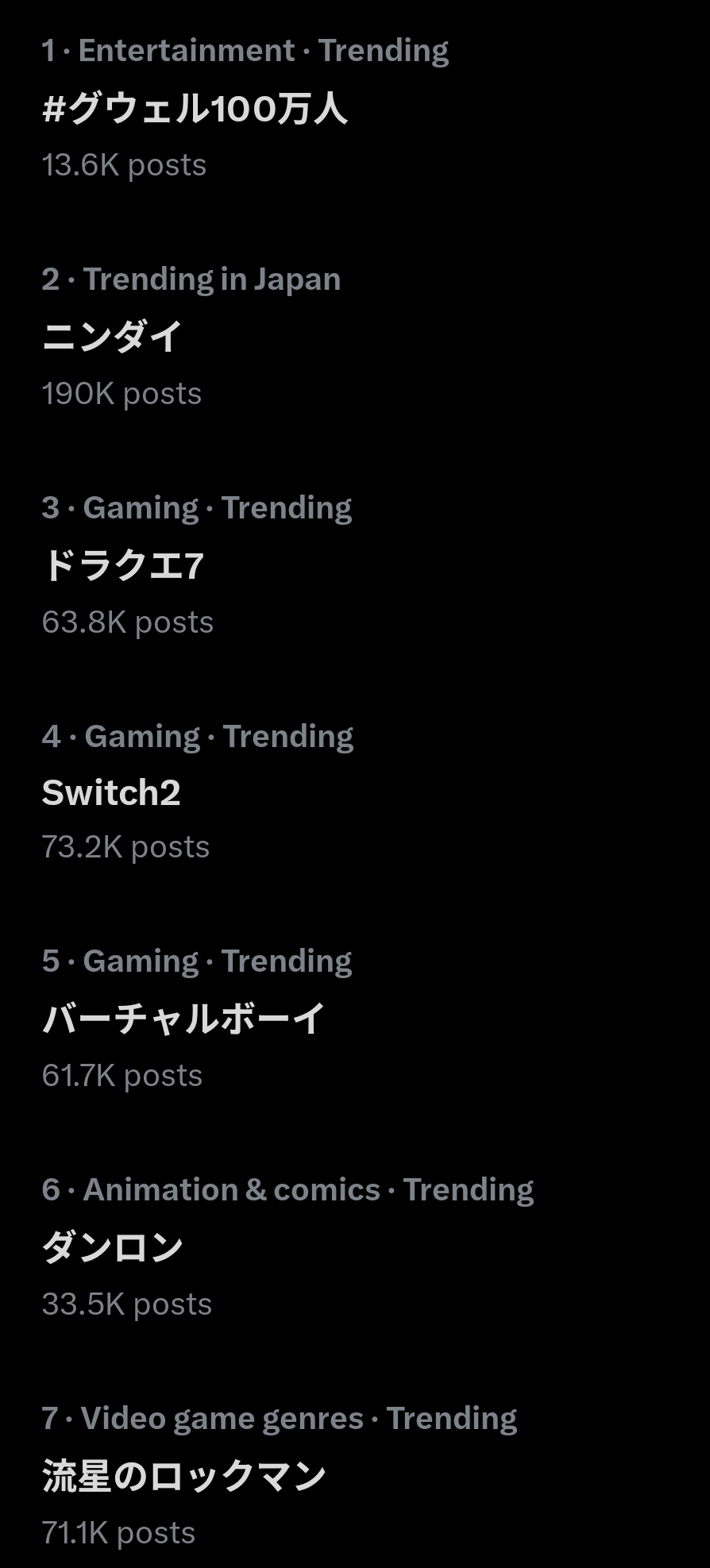
Task: View the 流星のロックマン trend
Action: [x=183, y=1476]
